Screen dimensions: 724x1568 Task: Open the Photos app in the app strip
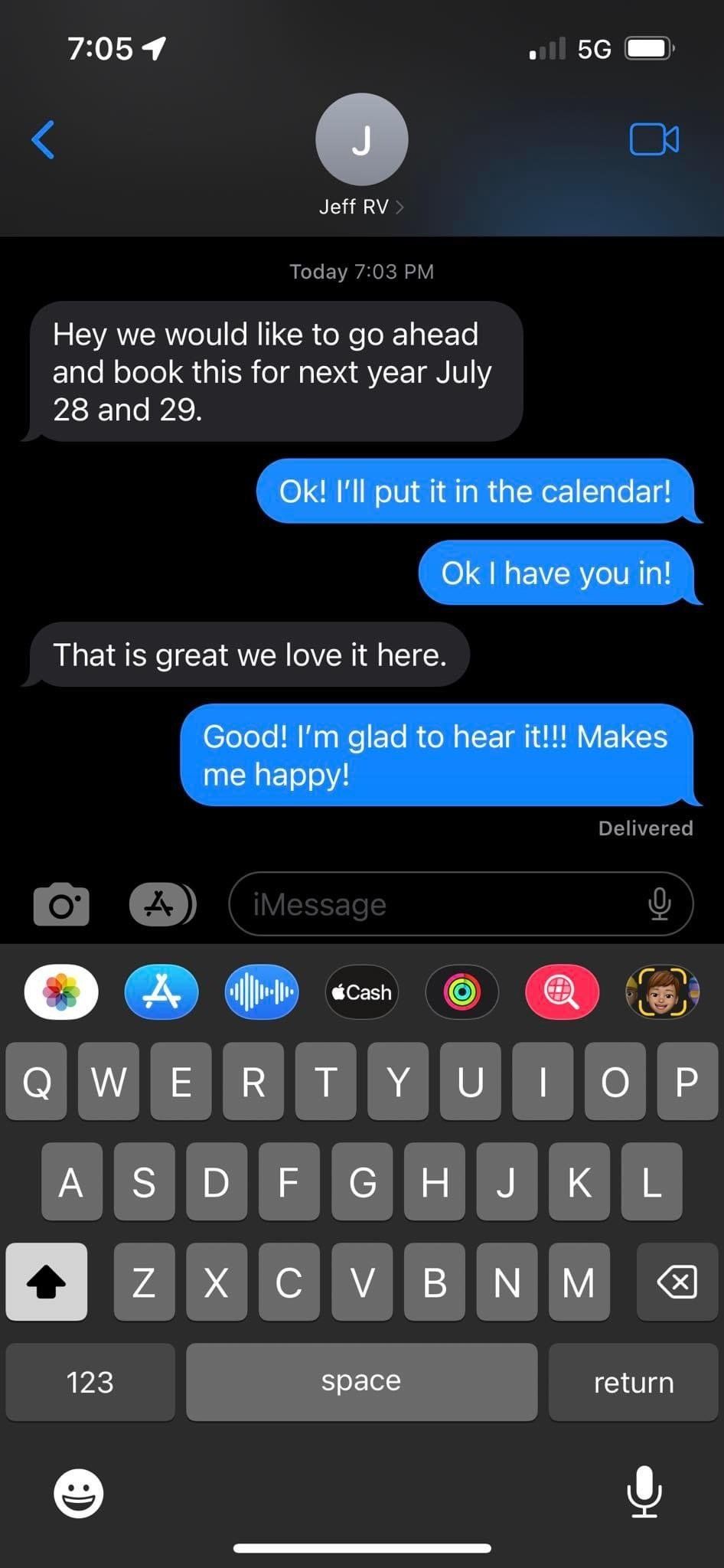(x=61, y=992)
